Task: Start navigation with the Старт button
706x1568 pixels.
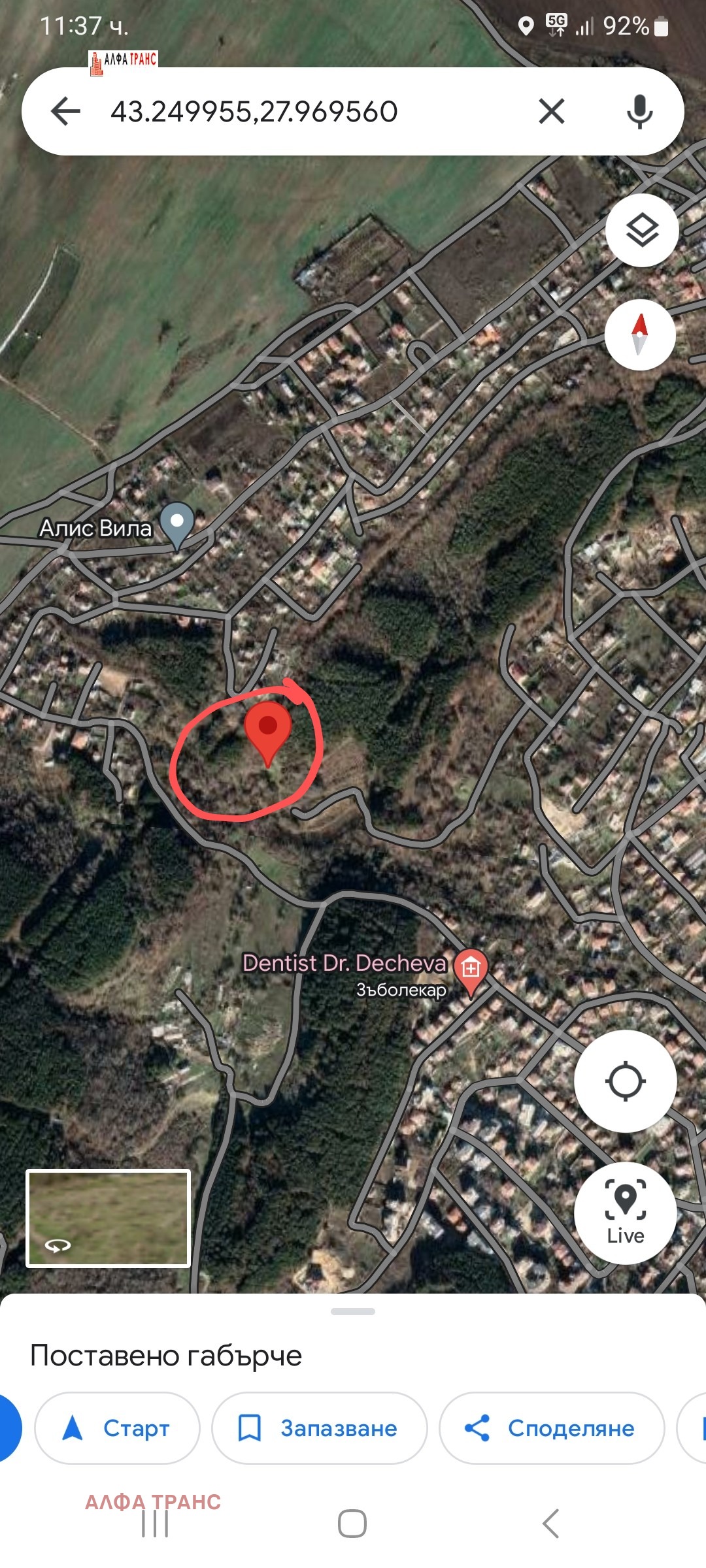Action: tap(117, 1428)
